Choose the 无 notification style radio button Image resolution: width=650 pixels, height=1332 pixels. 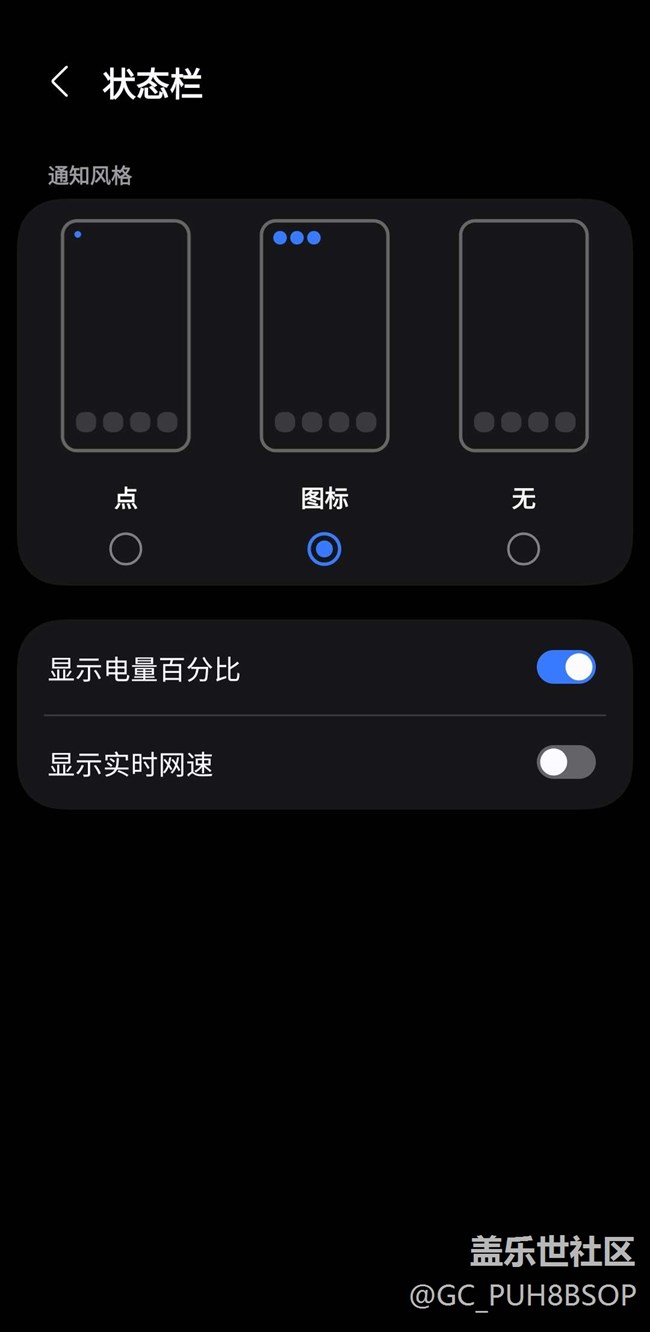[523, 549]
